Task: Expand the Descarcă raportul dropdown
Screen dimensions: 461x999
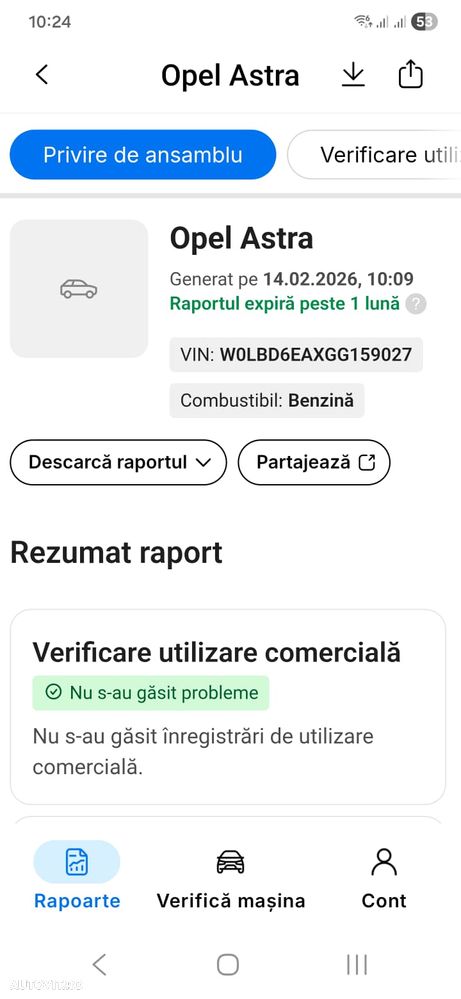Action: (x=118, y=462)
